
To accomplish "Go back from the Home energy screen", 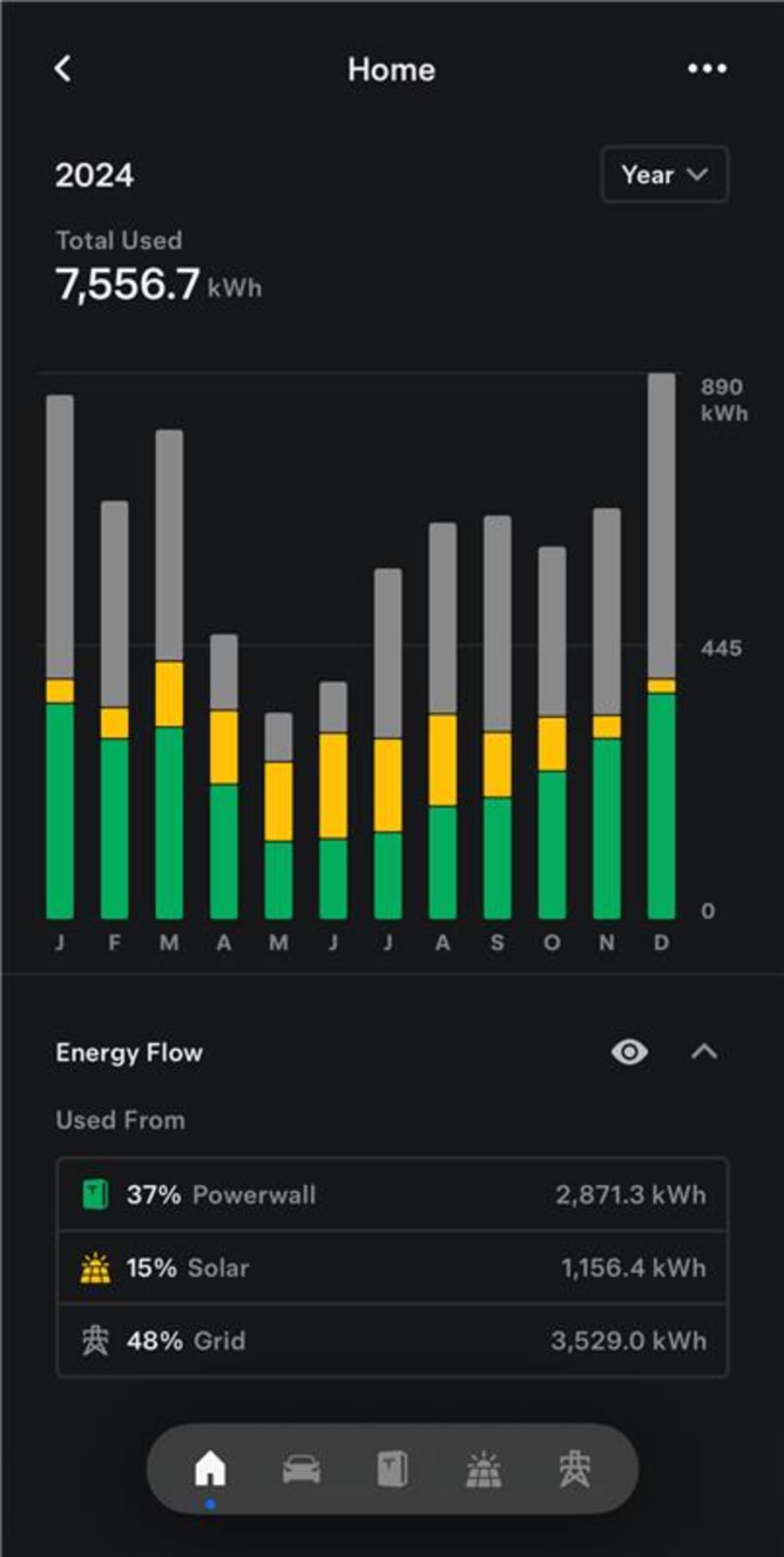I will 63,69.
